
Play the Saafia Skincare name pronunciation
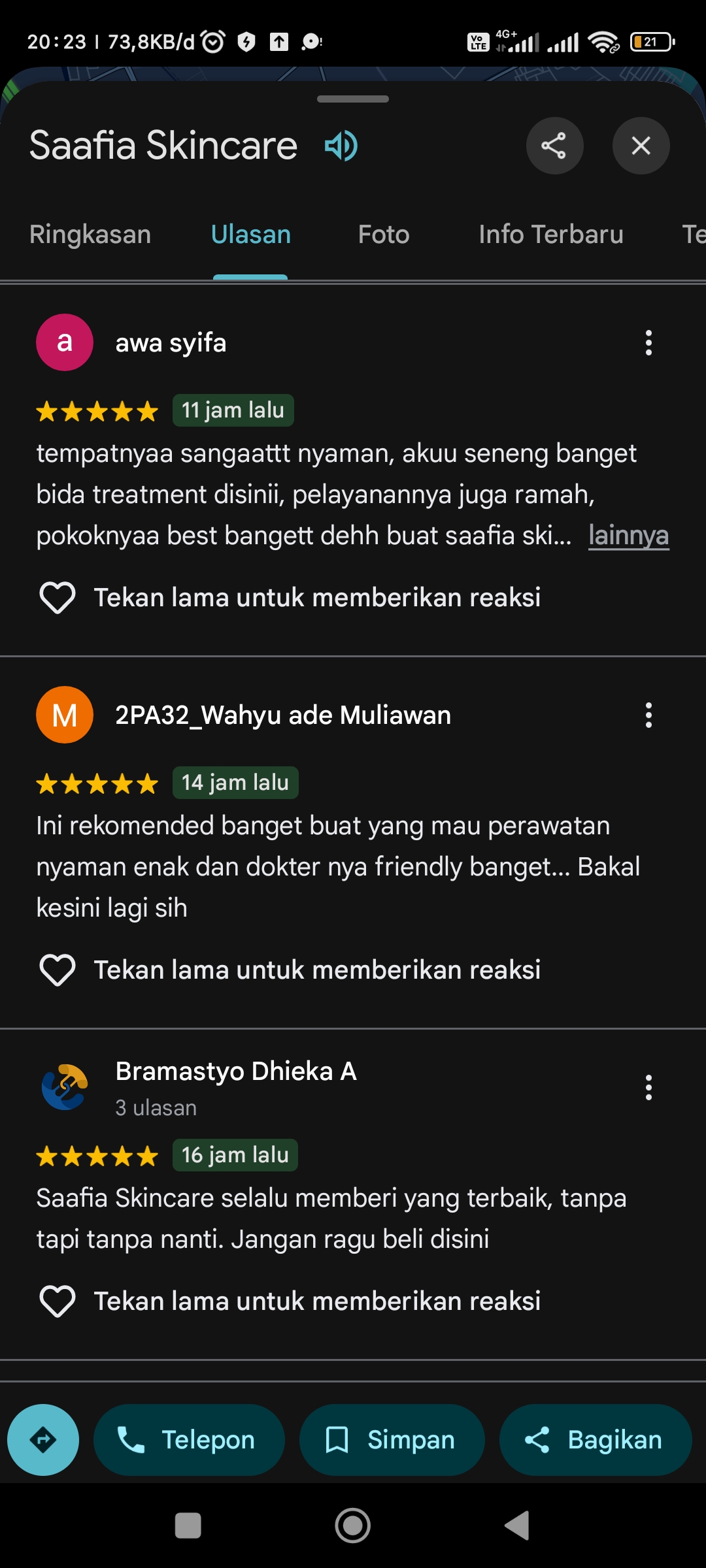(341, 145)
